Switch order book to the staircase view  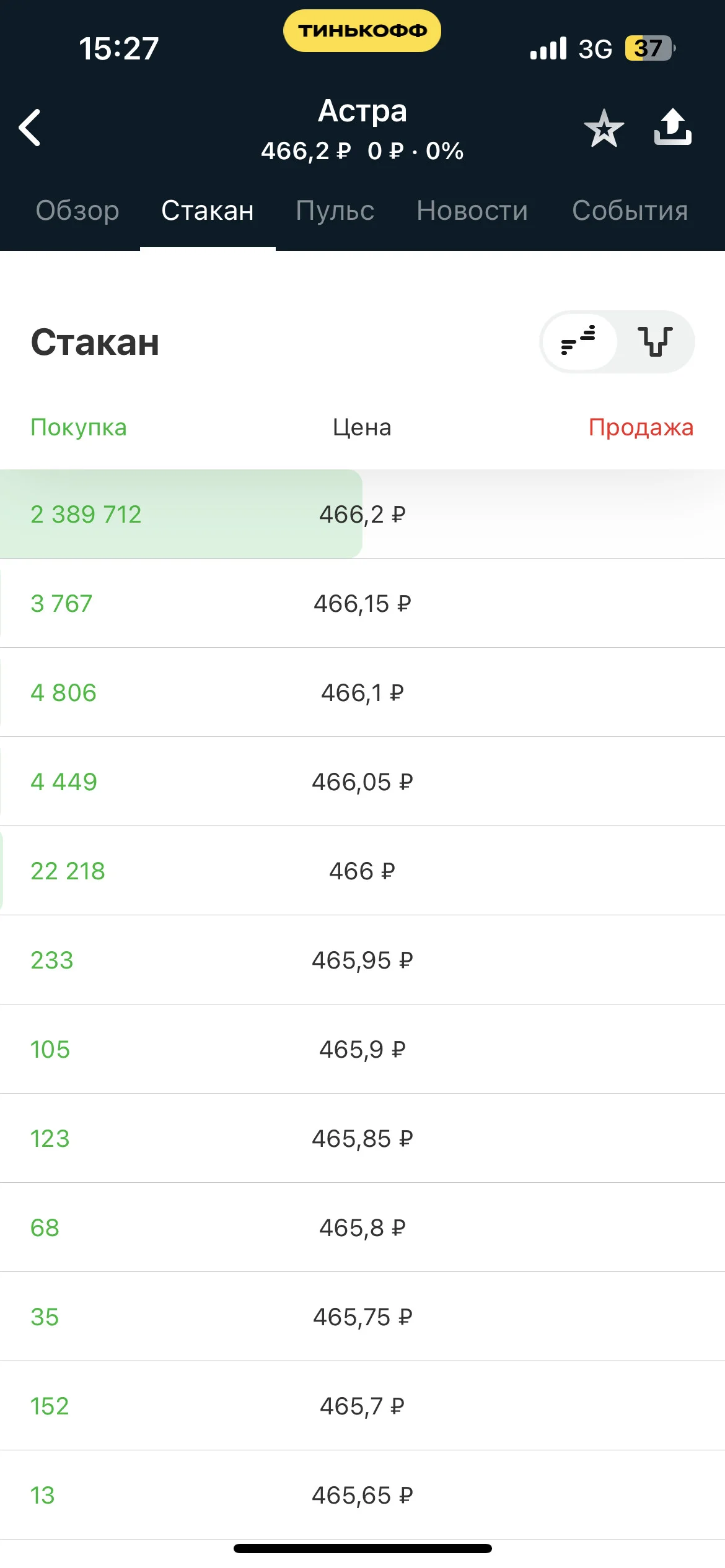(x=579, y=342)
